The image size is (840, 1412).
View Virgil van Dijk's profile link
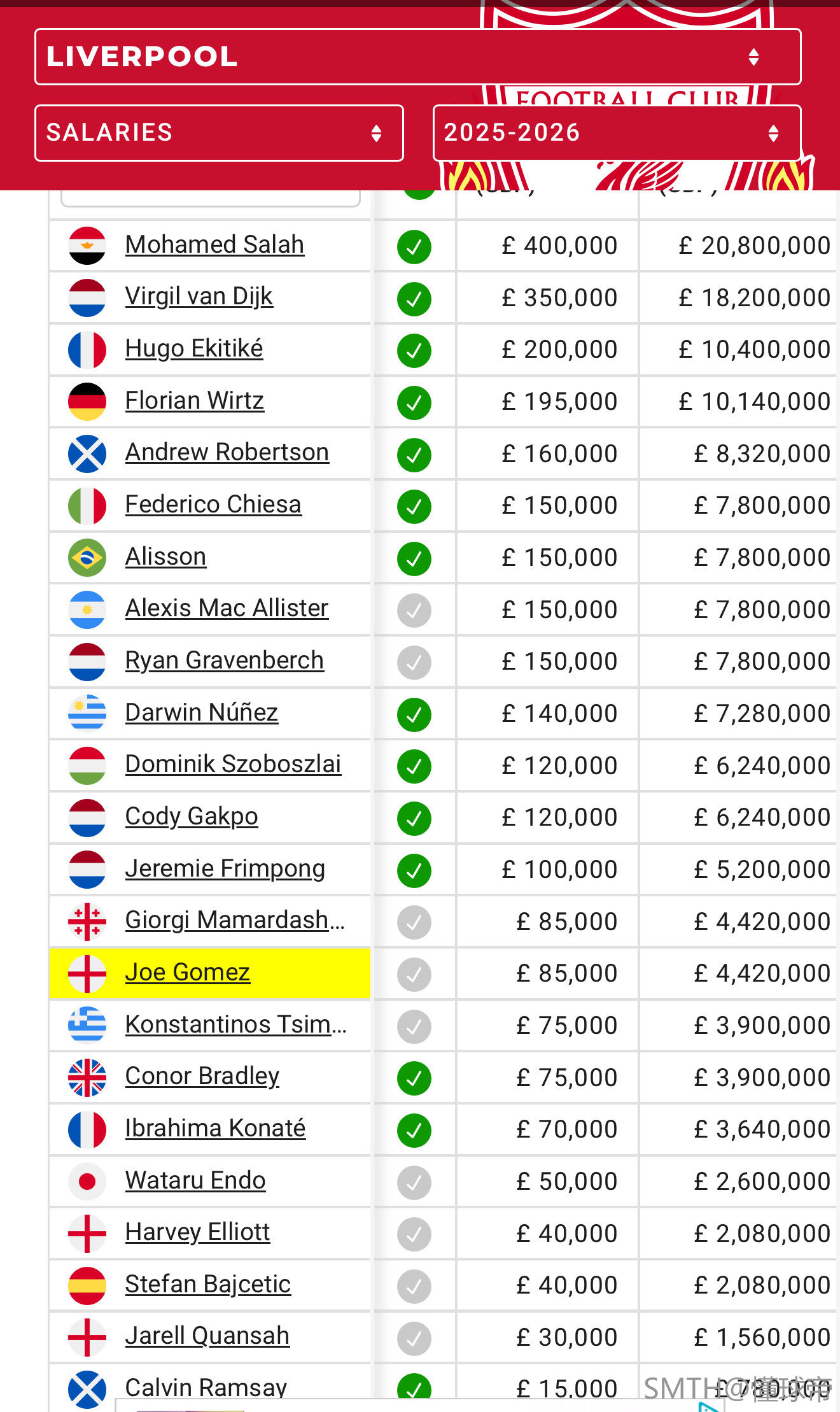[x=199, y=297]
